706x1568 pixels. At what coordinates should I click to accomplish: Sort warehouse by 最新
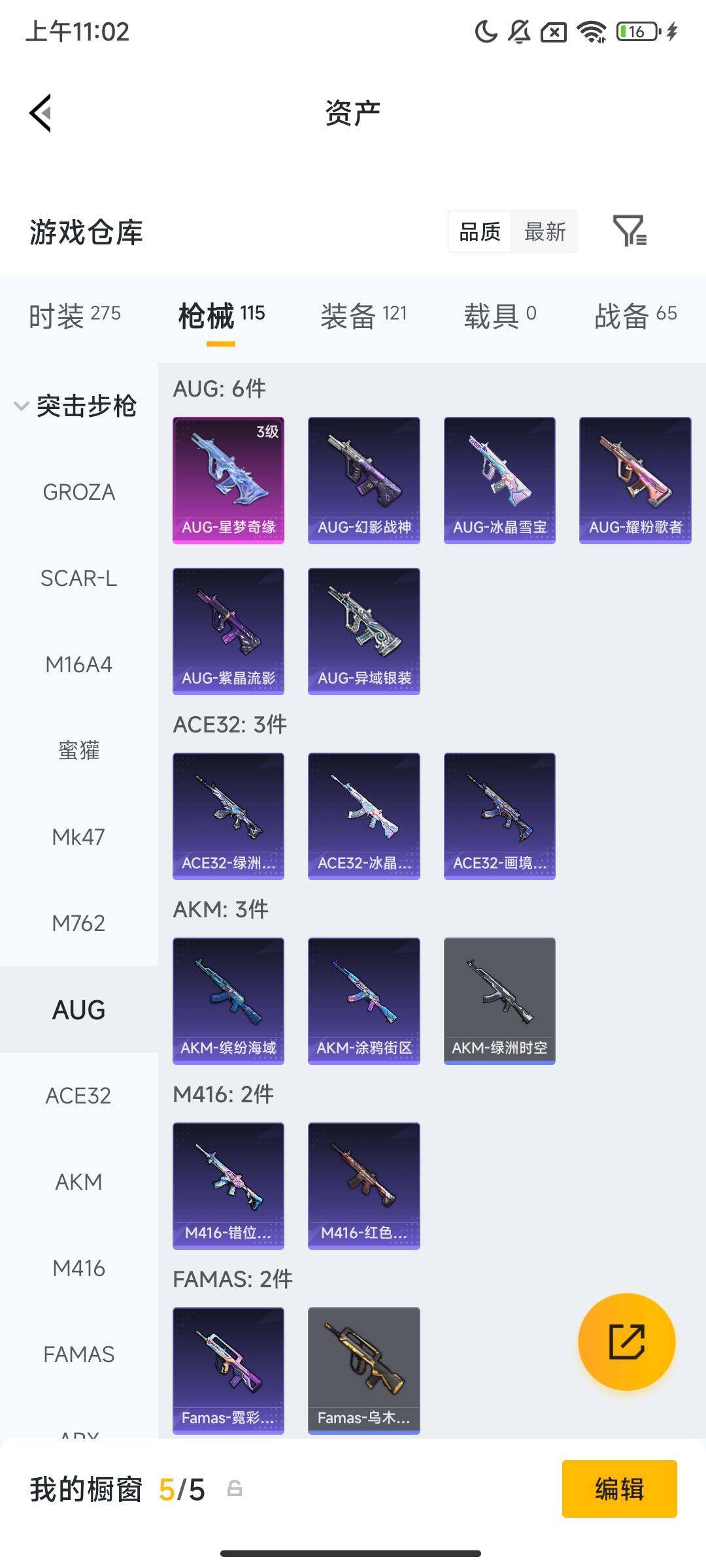[545, 231]
